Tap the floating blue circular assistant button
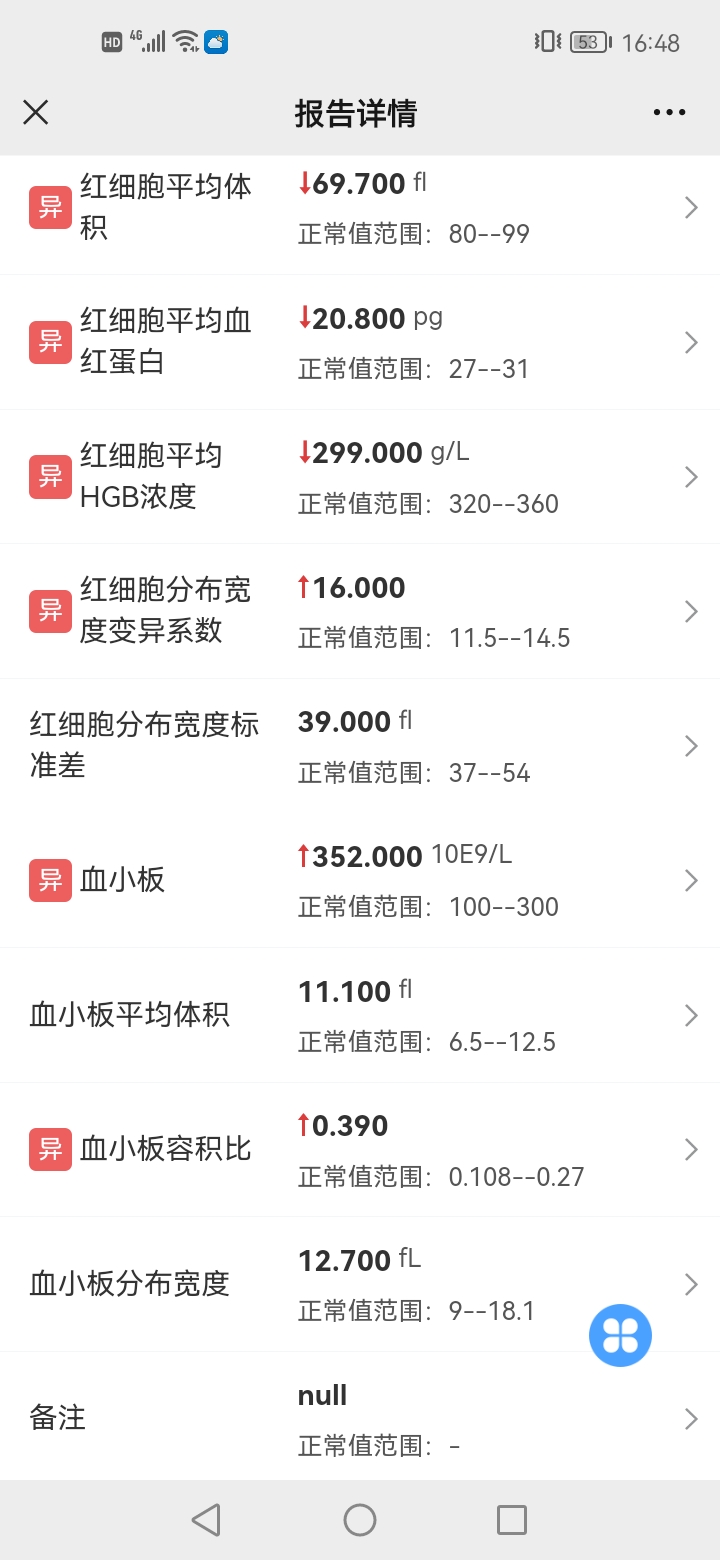 [620, 1335]
